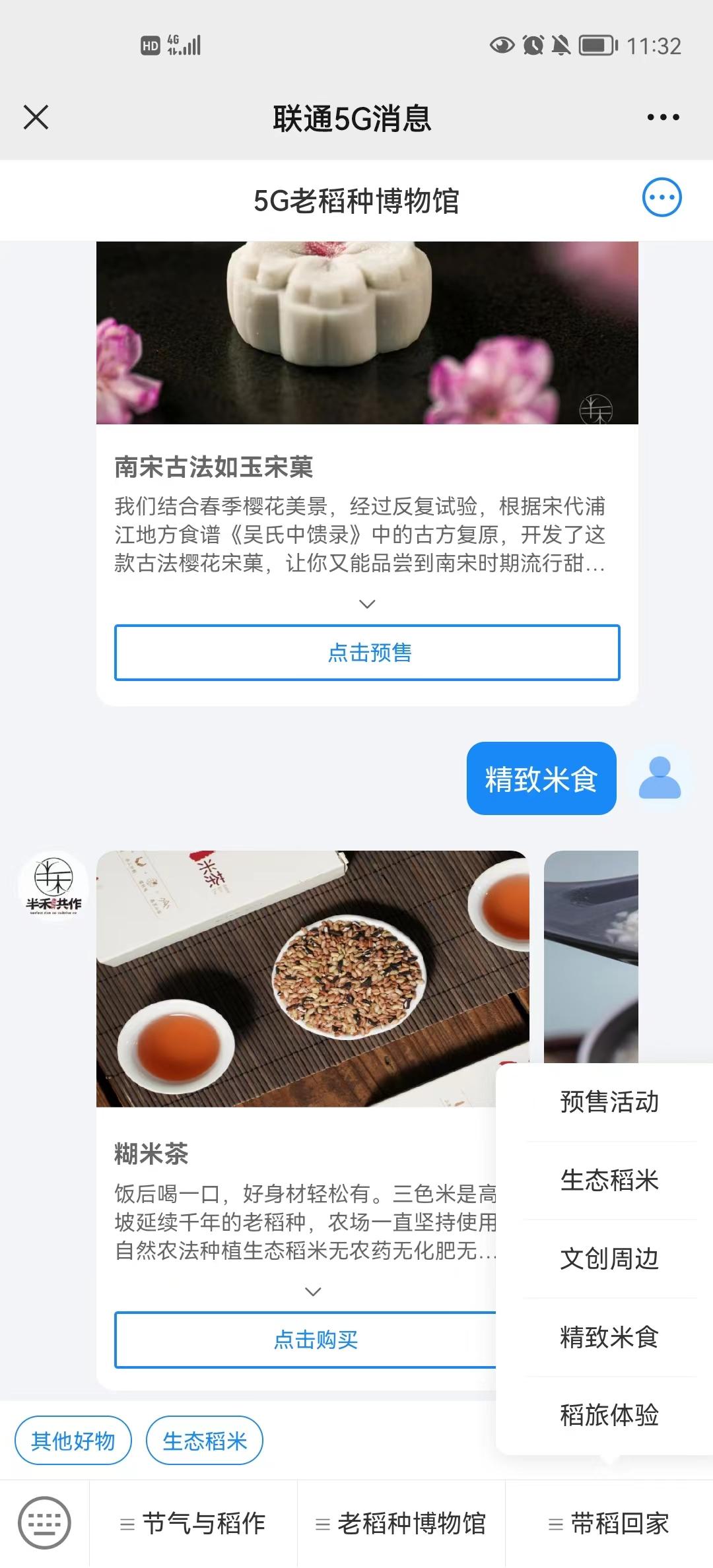Tap the 生态稻米 suggestion chip
This screenshot has height=1568, width=713.
point(205,1441)
